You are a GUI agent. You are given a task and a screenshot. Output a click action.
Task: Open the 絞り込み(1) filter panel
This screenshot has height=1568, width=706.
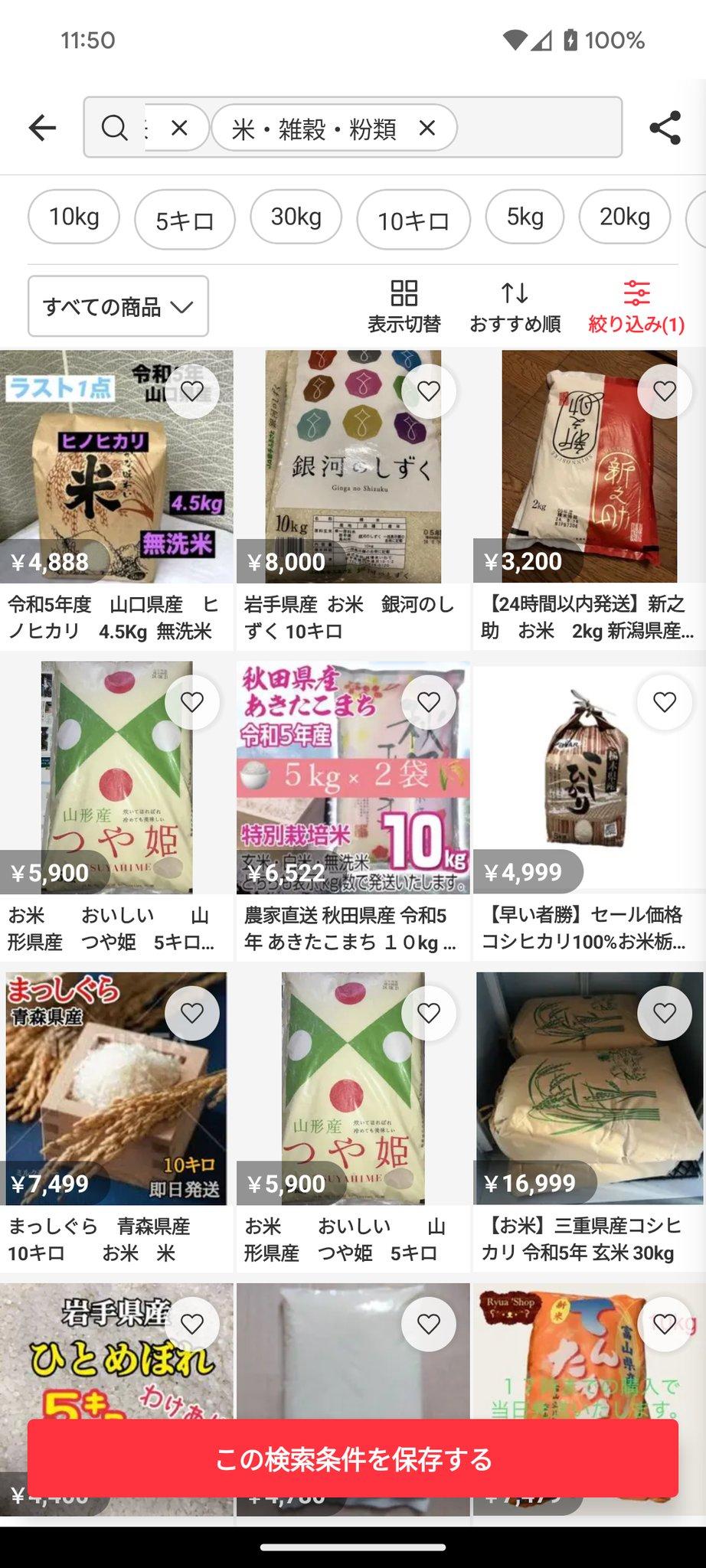coord(636,306)
